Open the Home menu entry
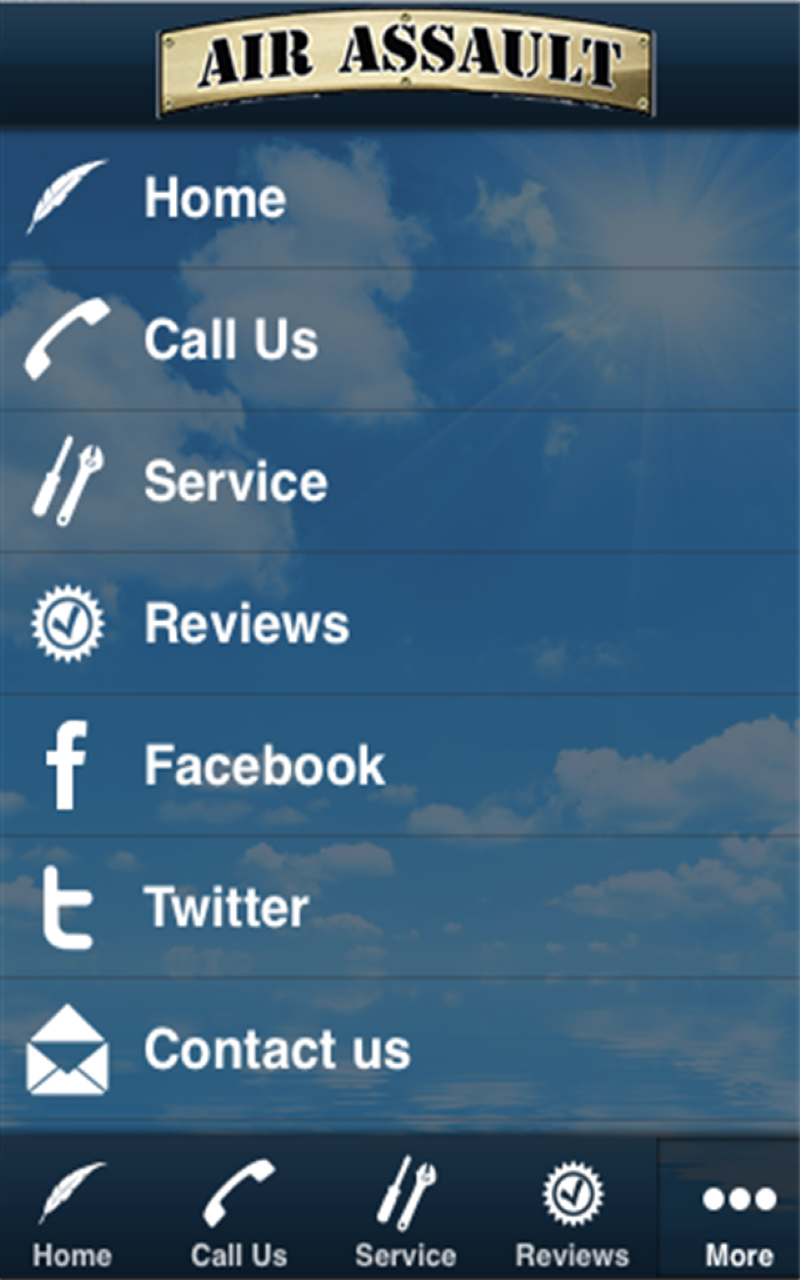The image size is (800, 1280). 215,197
